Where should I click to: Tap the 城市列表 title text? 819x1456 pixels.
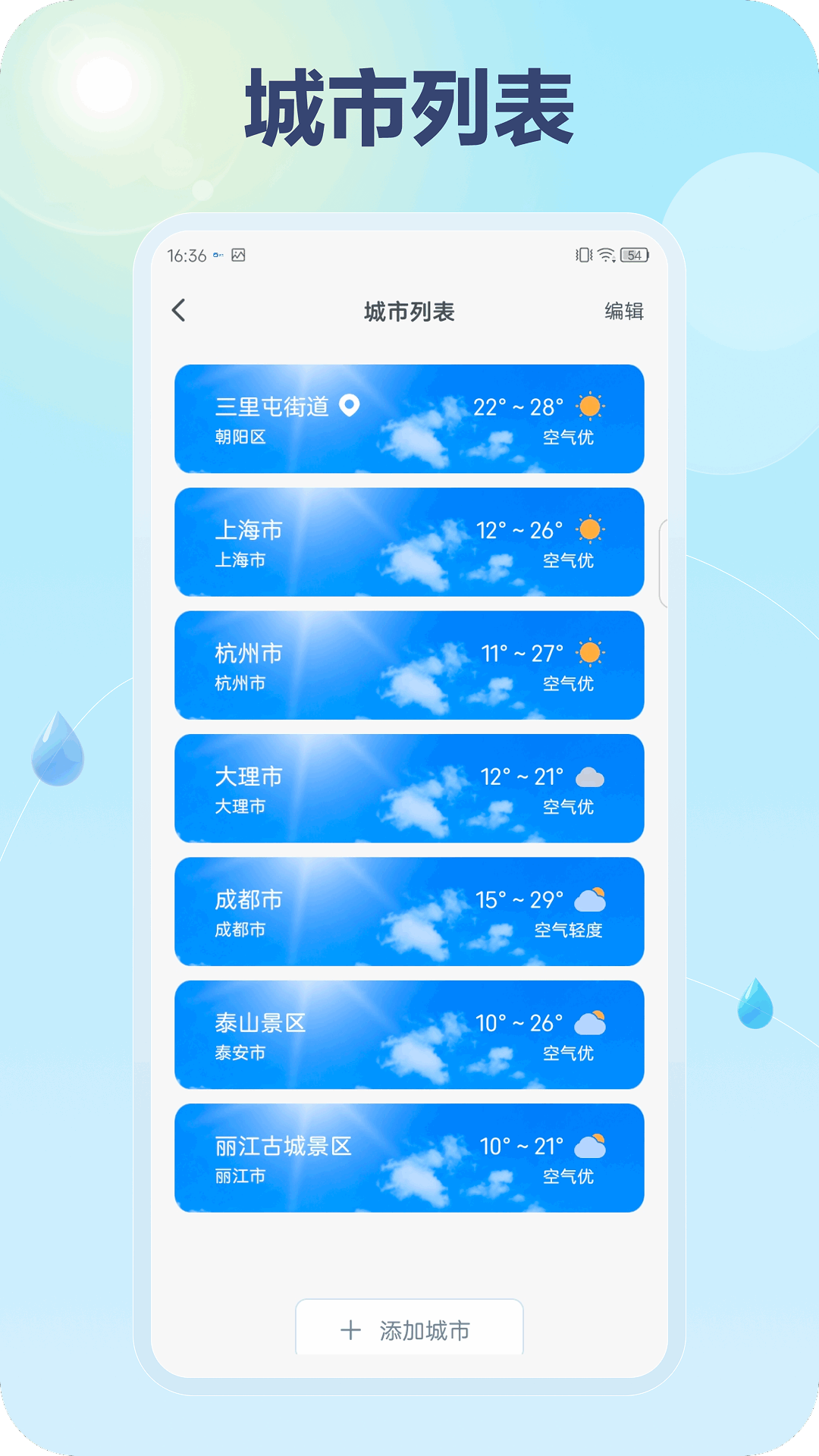[409, 311]
